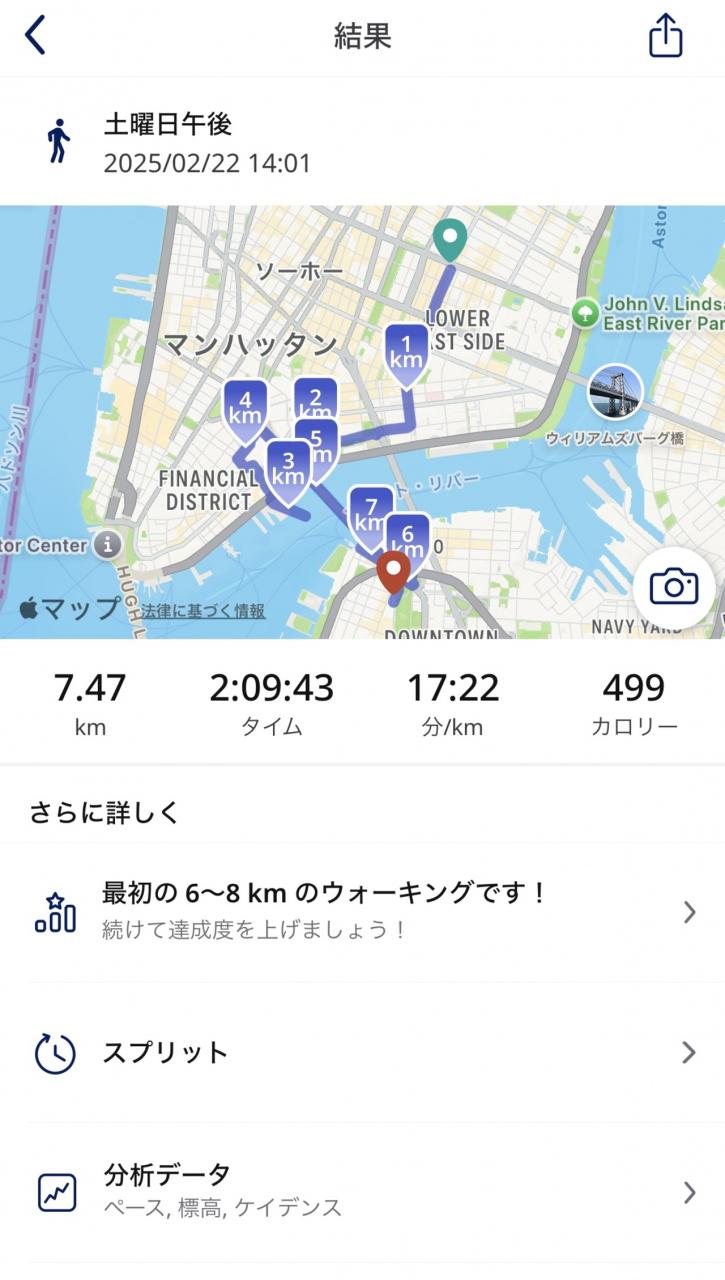This screenshot has width=725, height=1280.
Task: Open the 法律に基づく情報 legal link
Action: click(203, 611)
